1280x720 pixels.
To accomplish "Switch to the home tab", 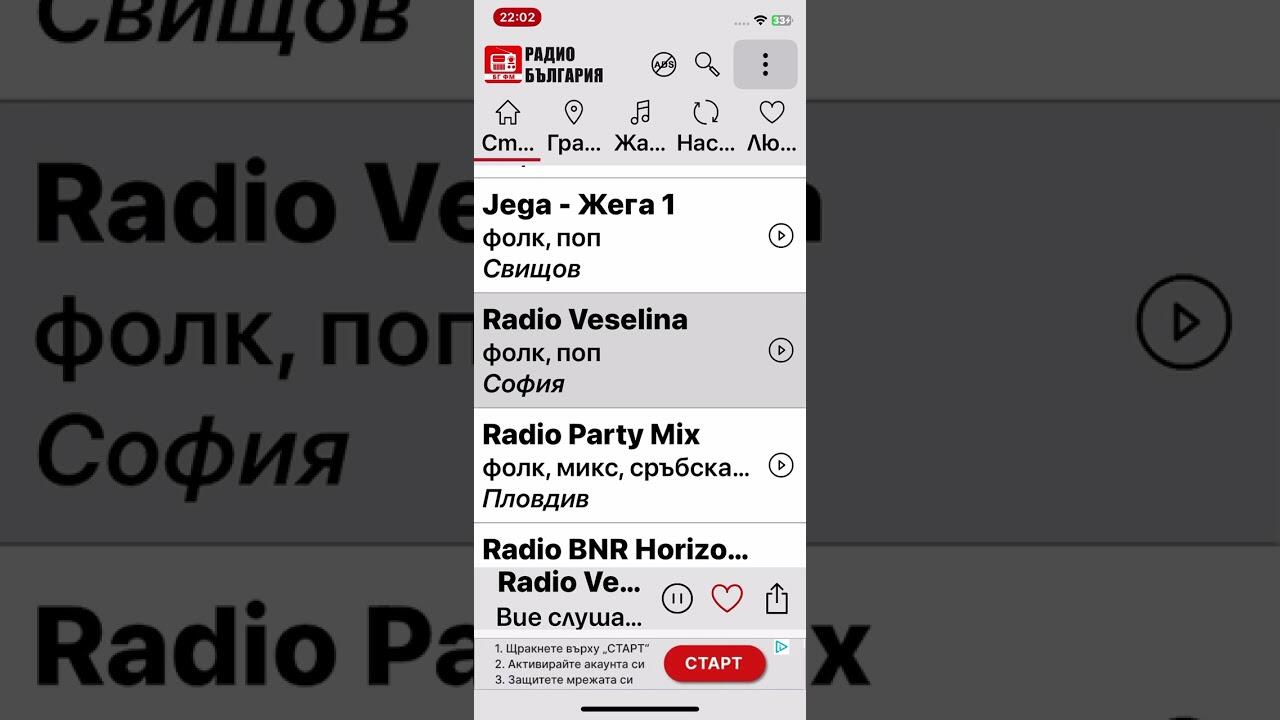I will (x=508, y=126).
